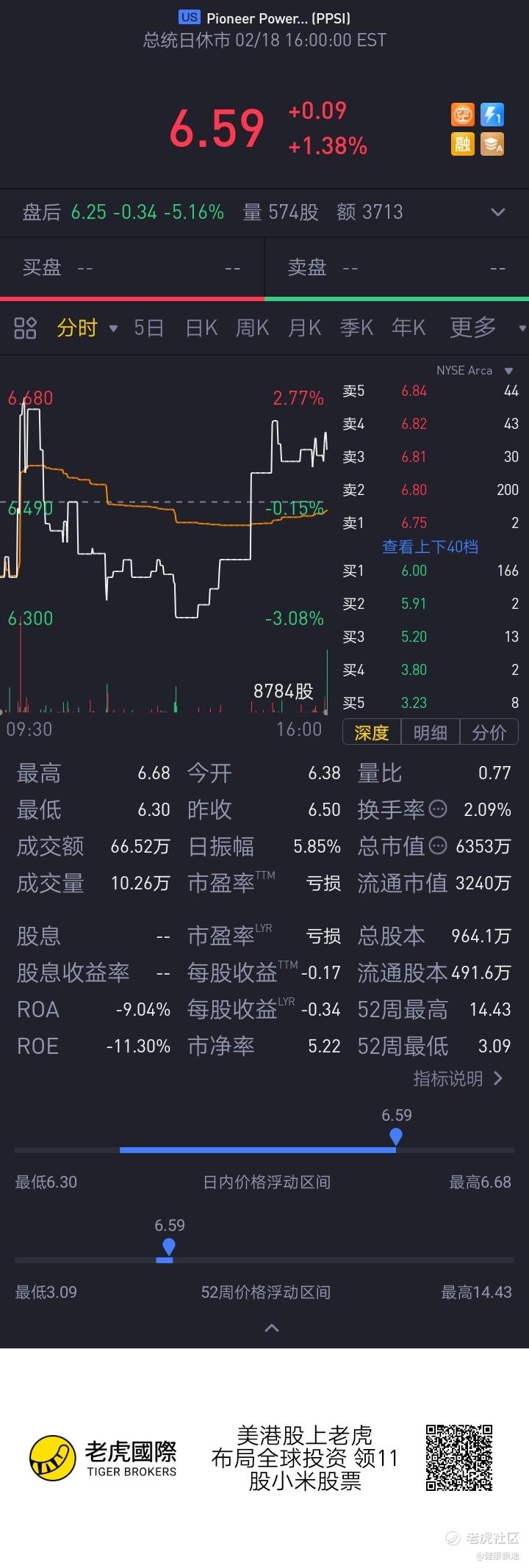Viewport: 529px width, 1568px height.
Task: Tap 查看上下40档 link
Action: 430,546
